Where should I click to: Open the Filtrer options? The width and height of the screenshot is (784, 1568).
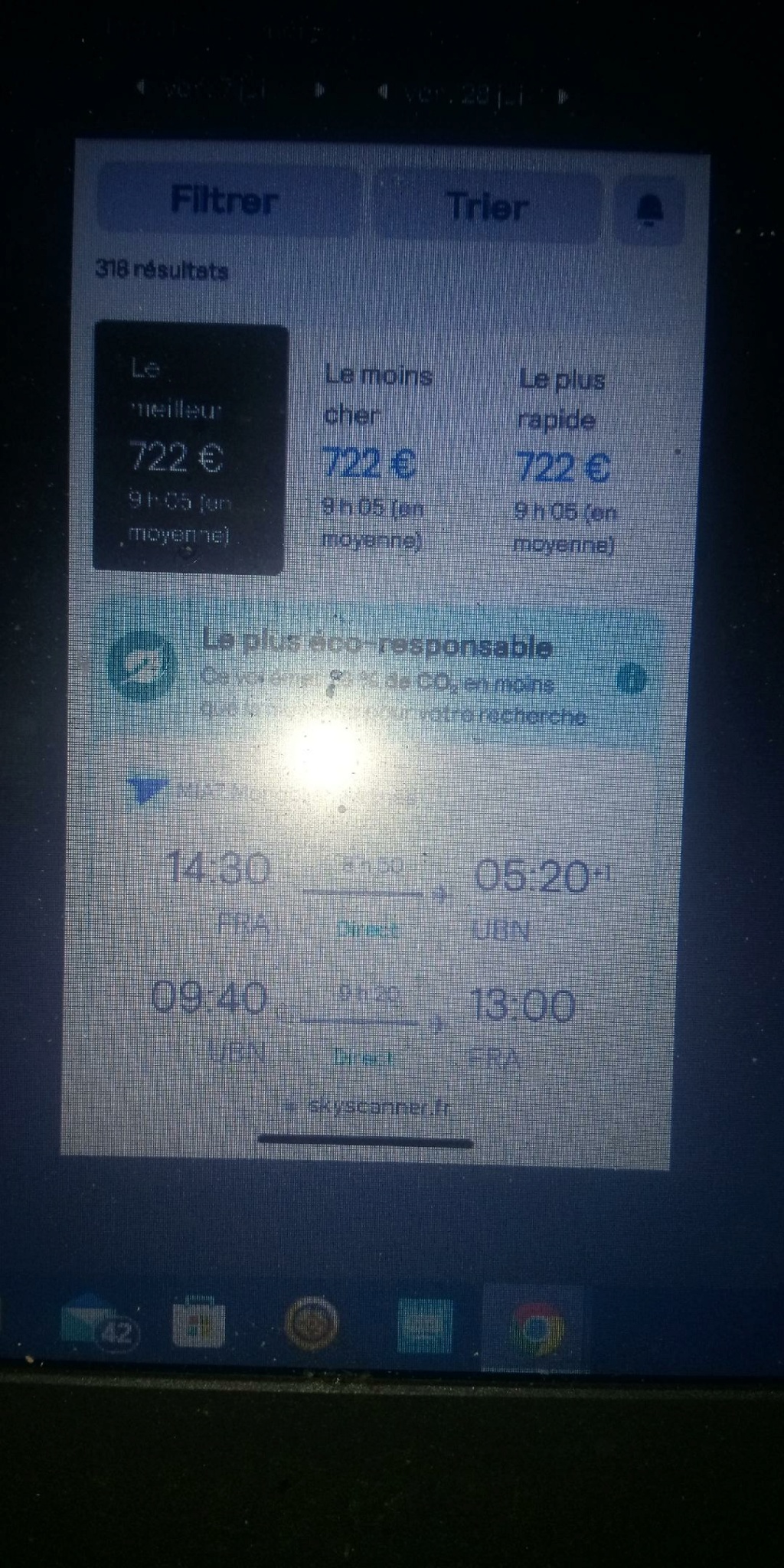[x=226, y=201]
